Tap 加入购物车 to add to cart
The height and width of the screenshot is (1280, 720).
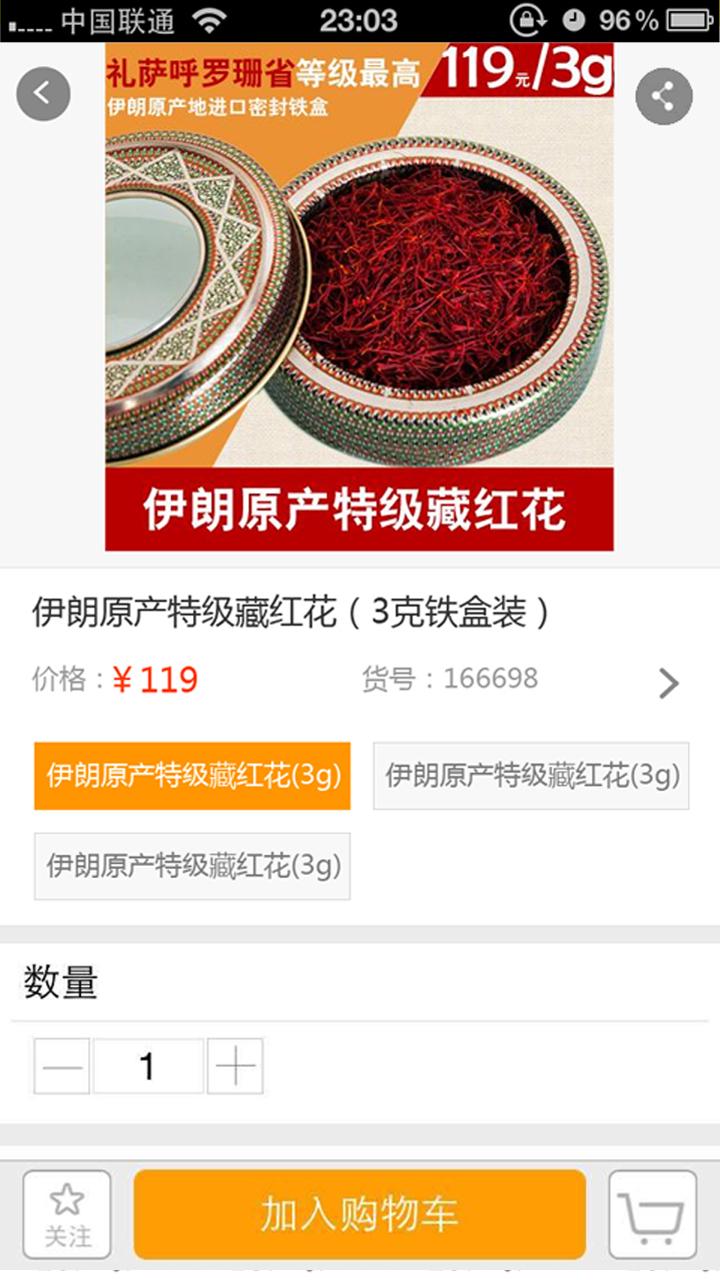tap(359, 1214)
